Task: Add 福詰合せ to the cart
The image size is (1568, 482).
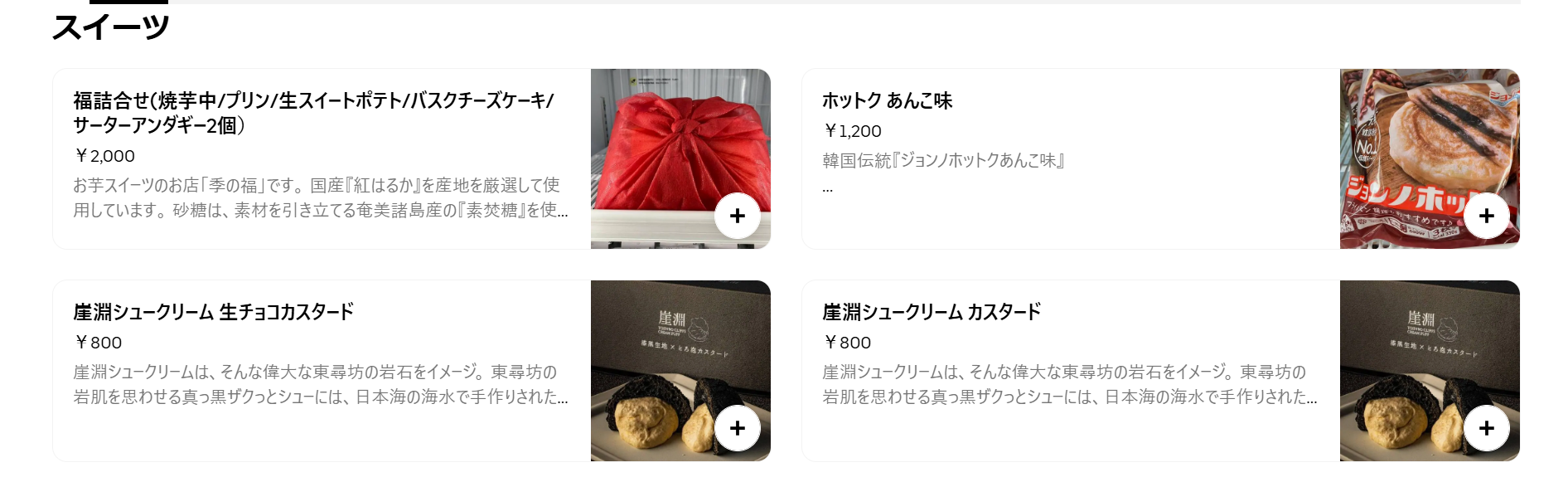Action: [738, 216]
